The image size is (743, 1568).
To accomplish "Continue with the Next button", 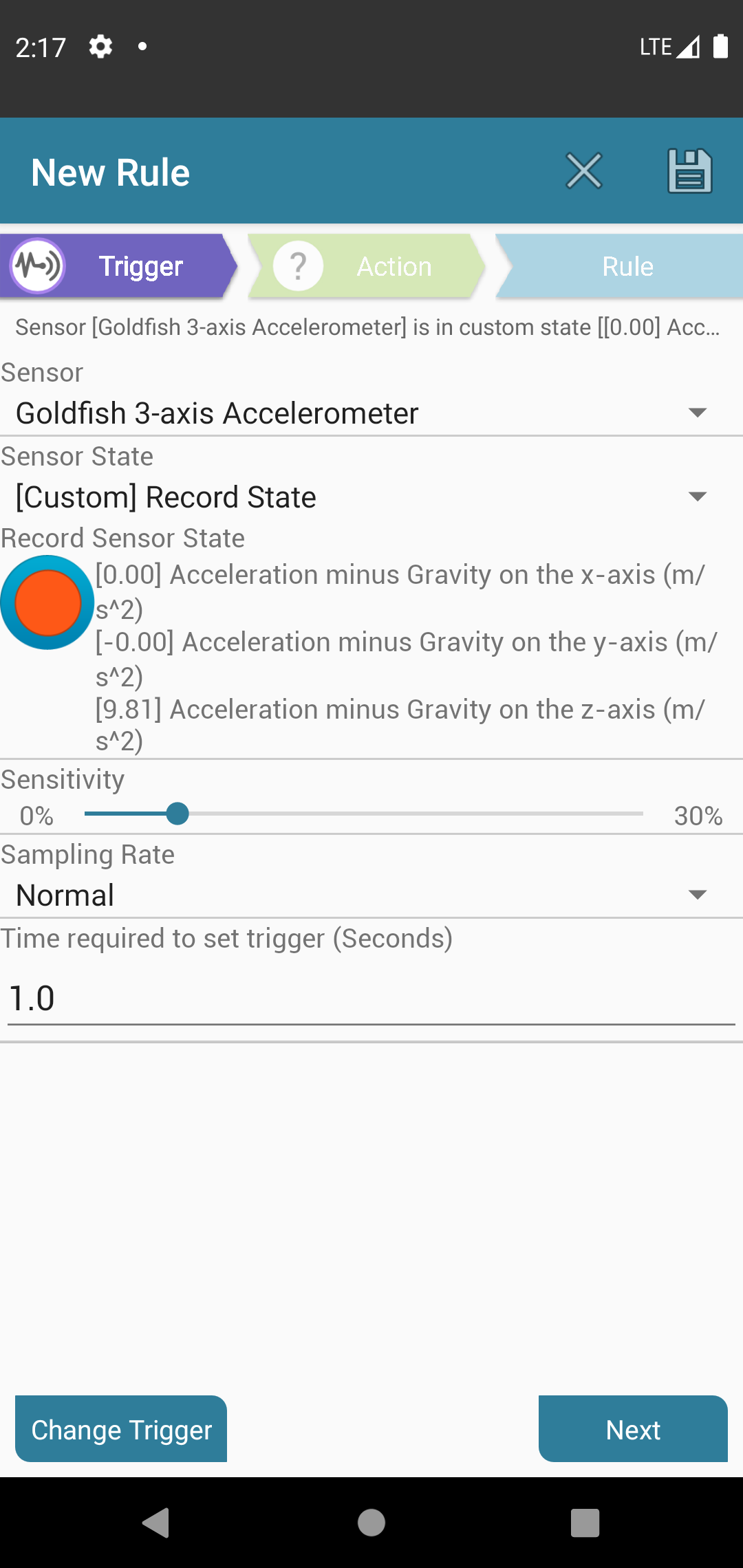I will 633,1429.
